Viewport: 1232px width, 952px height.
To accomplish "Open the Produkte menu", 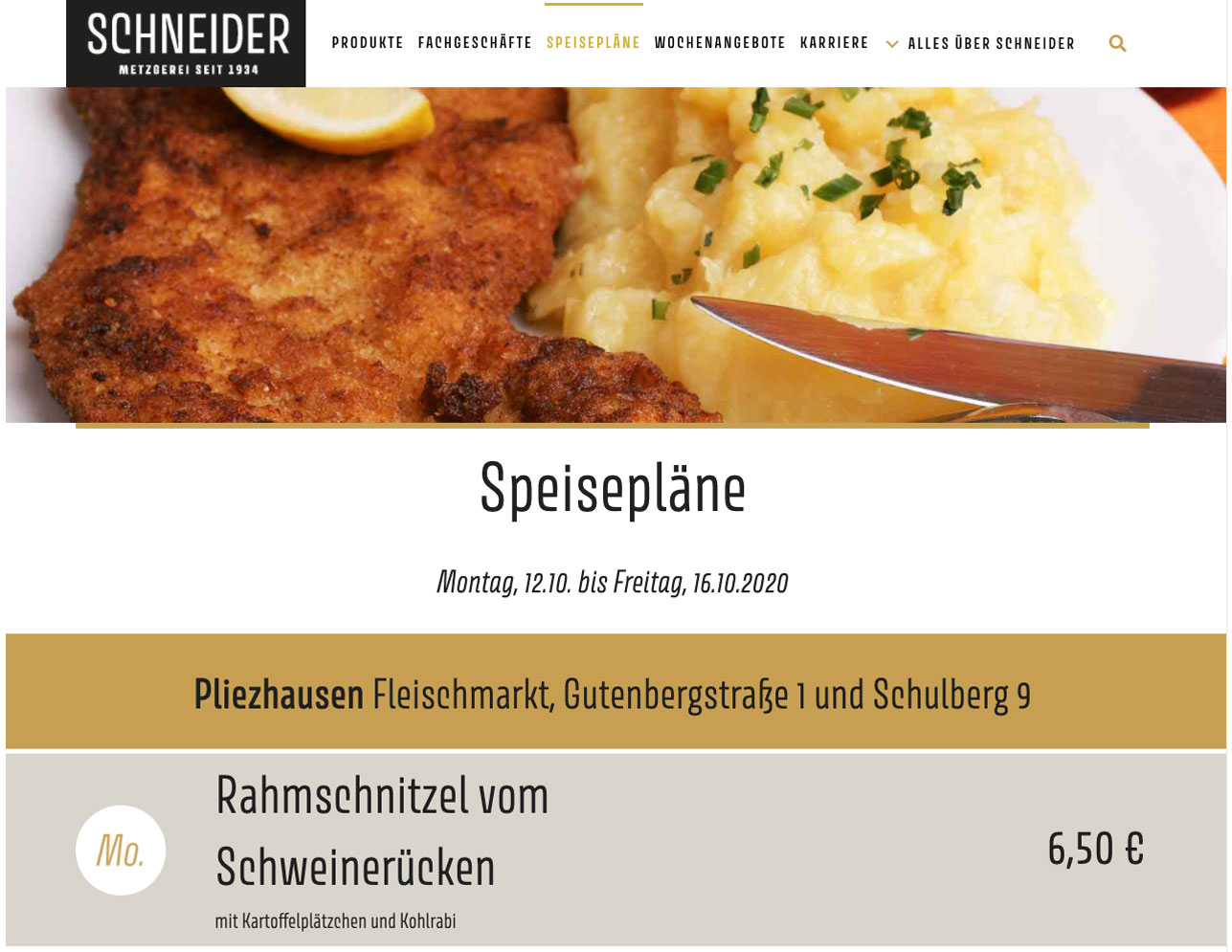I will click(x=368, y=43).
